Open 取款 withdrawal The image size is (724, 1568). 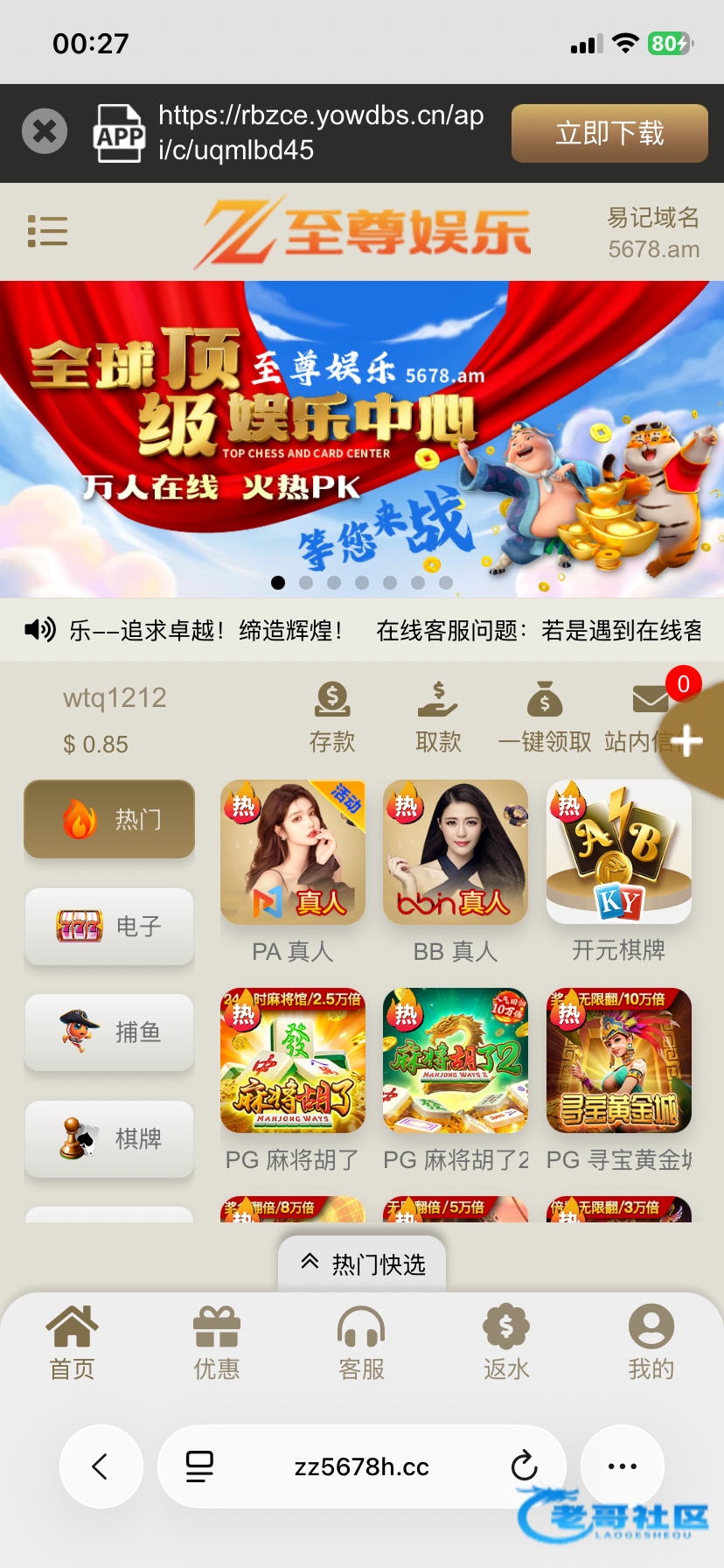438,717
